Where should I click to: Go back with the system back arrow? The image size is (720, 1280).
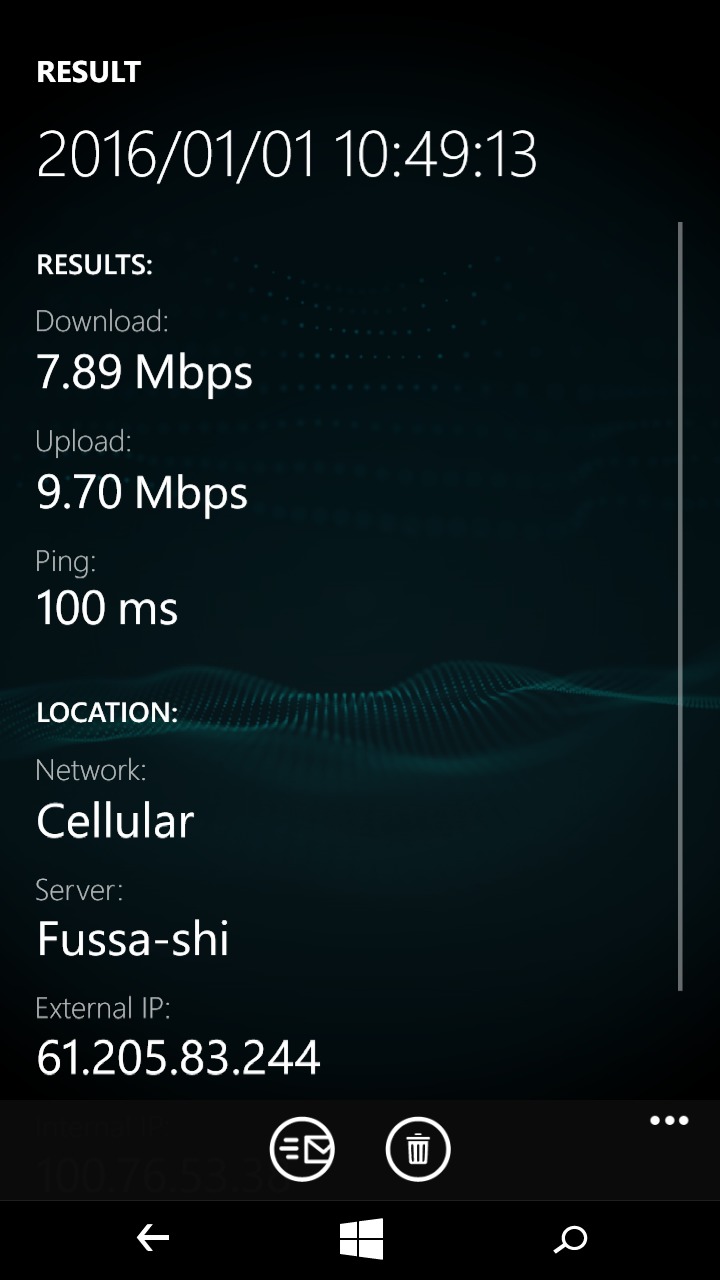pos(153,1239)
